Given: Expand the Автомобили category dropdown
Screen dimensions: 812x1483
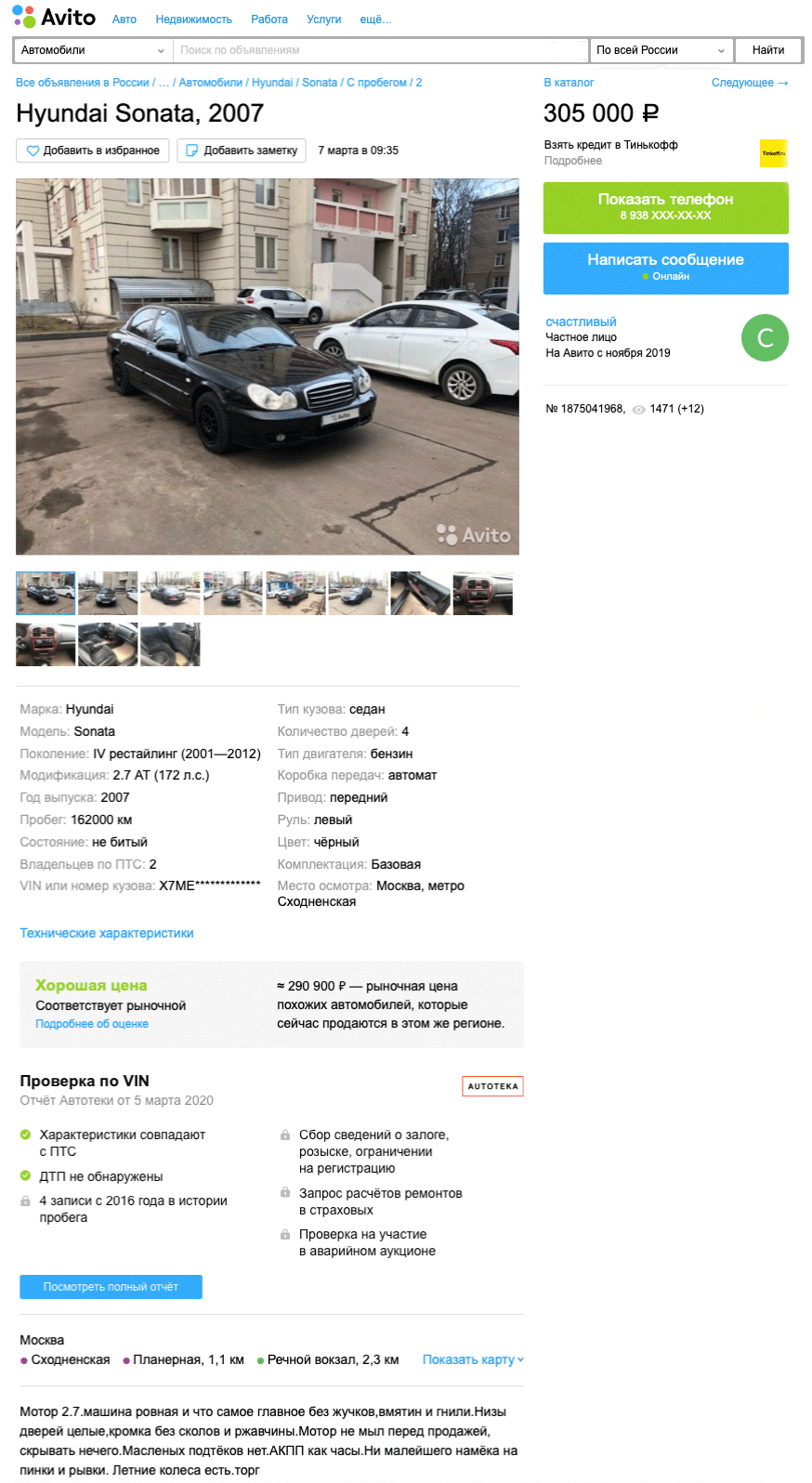Looking at the screenshot, I should (x=93, y=50).
